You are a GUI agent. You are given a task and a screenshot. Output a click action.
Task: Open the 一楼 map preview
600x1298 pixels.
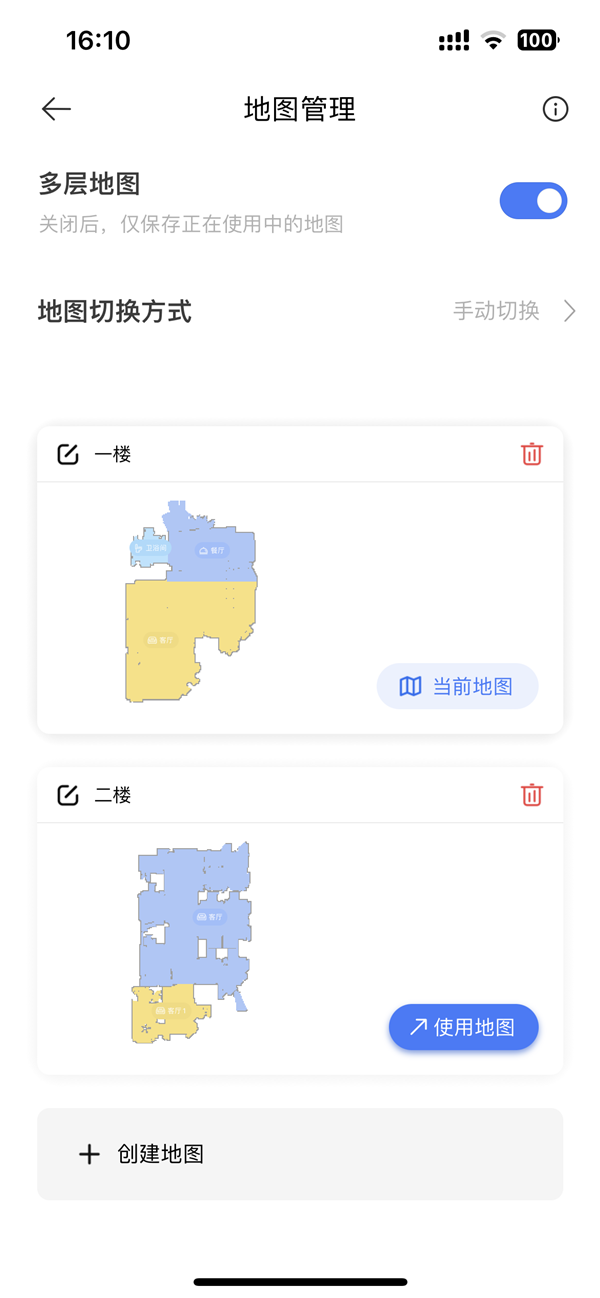(x=192, y=600)
